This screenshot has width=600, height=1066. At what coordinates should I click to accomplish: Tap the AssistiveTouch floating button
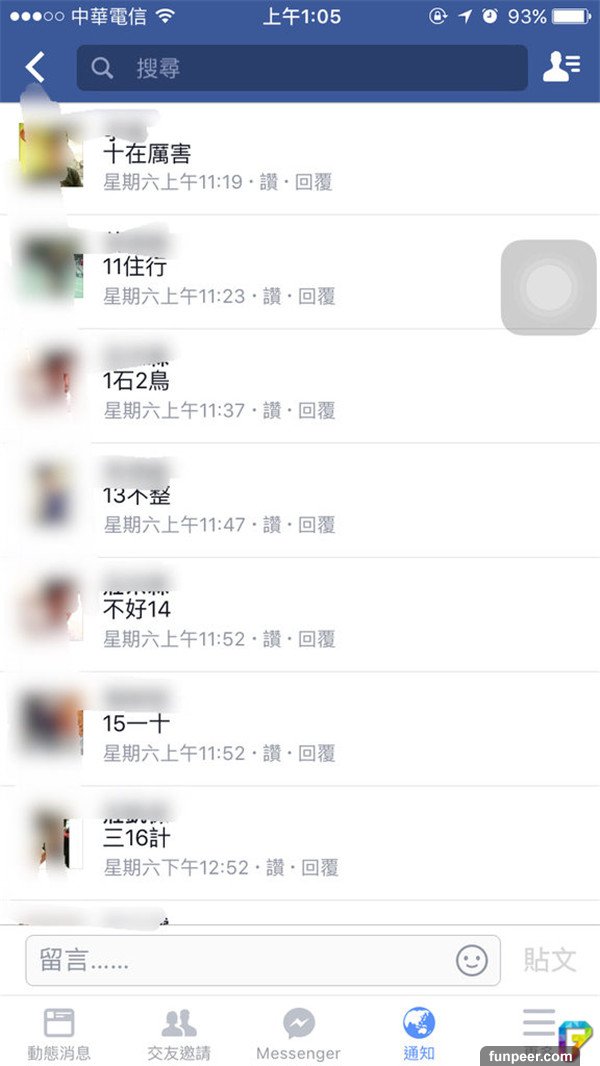548,288
